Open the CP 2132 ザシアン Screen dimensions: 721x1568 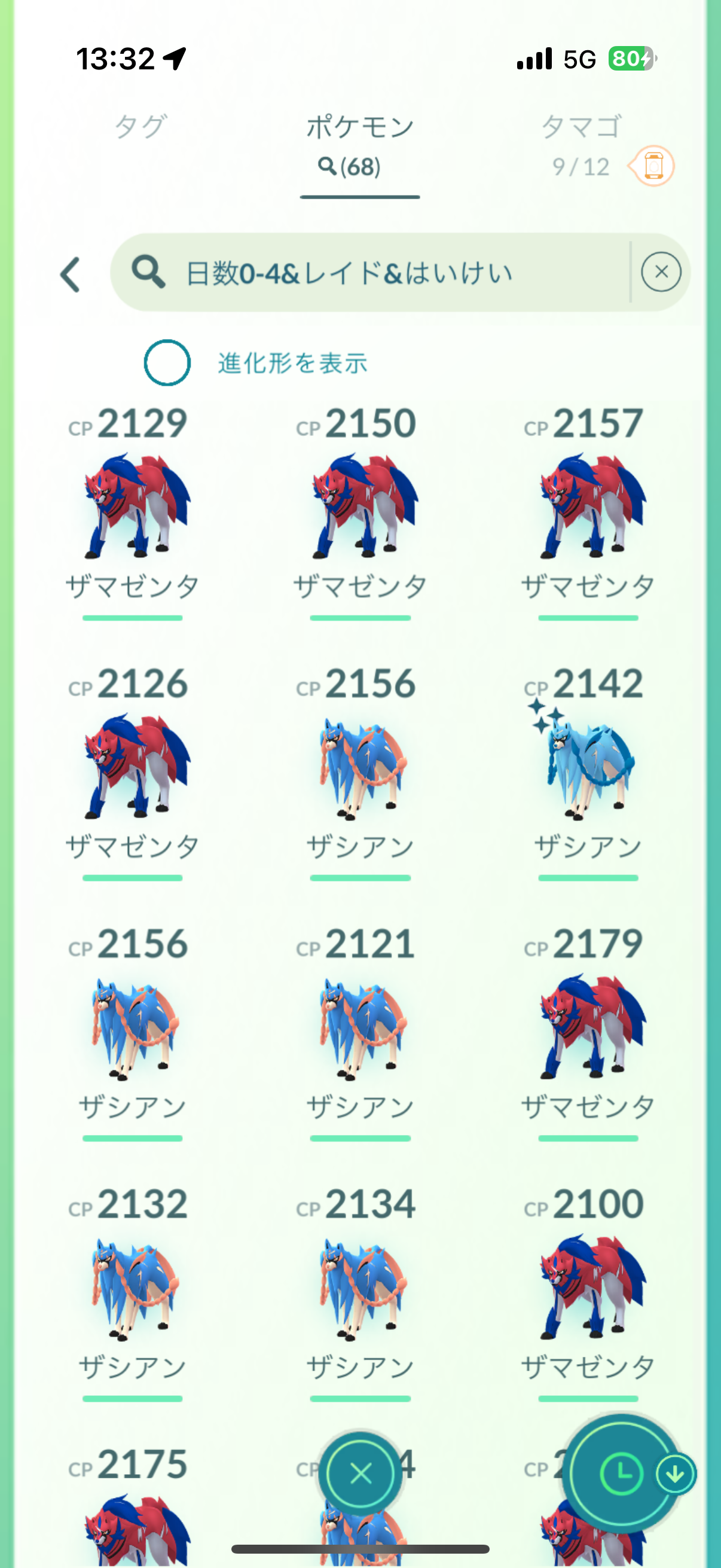pos(133,1287)
